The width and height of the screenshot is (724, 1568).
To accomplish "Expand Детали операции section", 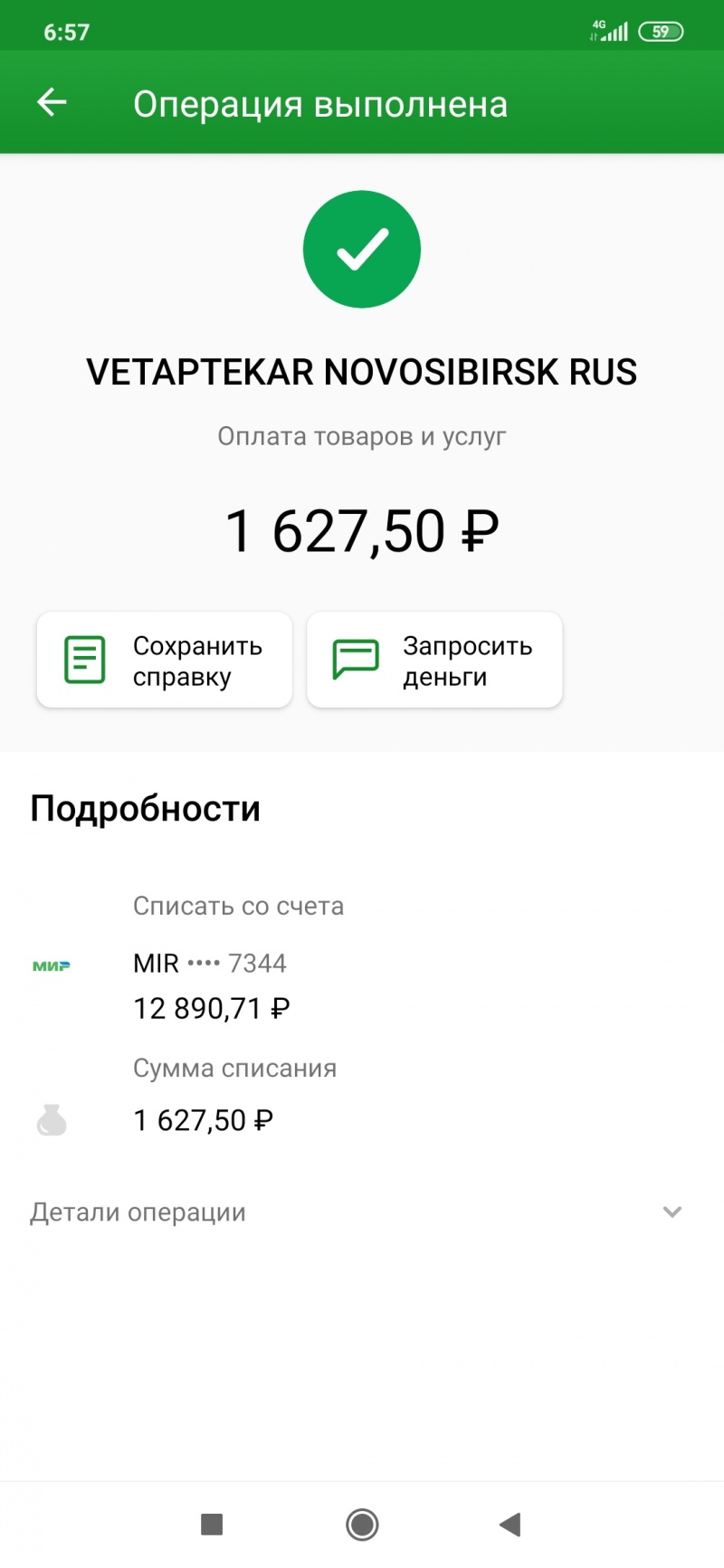I will [362, 1212].
